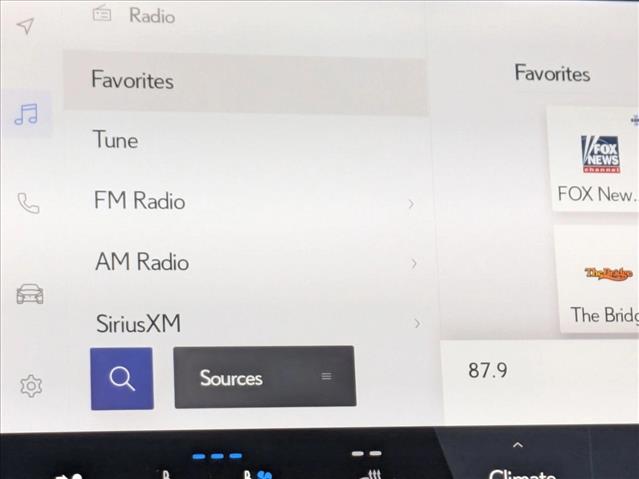Open the Tune option
This screenshot has height=479, width=639.
coord(245,140)
